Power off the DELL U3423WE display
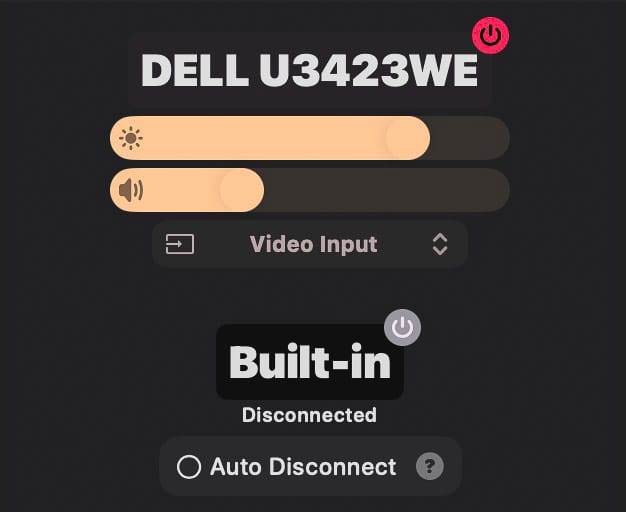This screenshot has width=626, height=512. click(490, 36)
